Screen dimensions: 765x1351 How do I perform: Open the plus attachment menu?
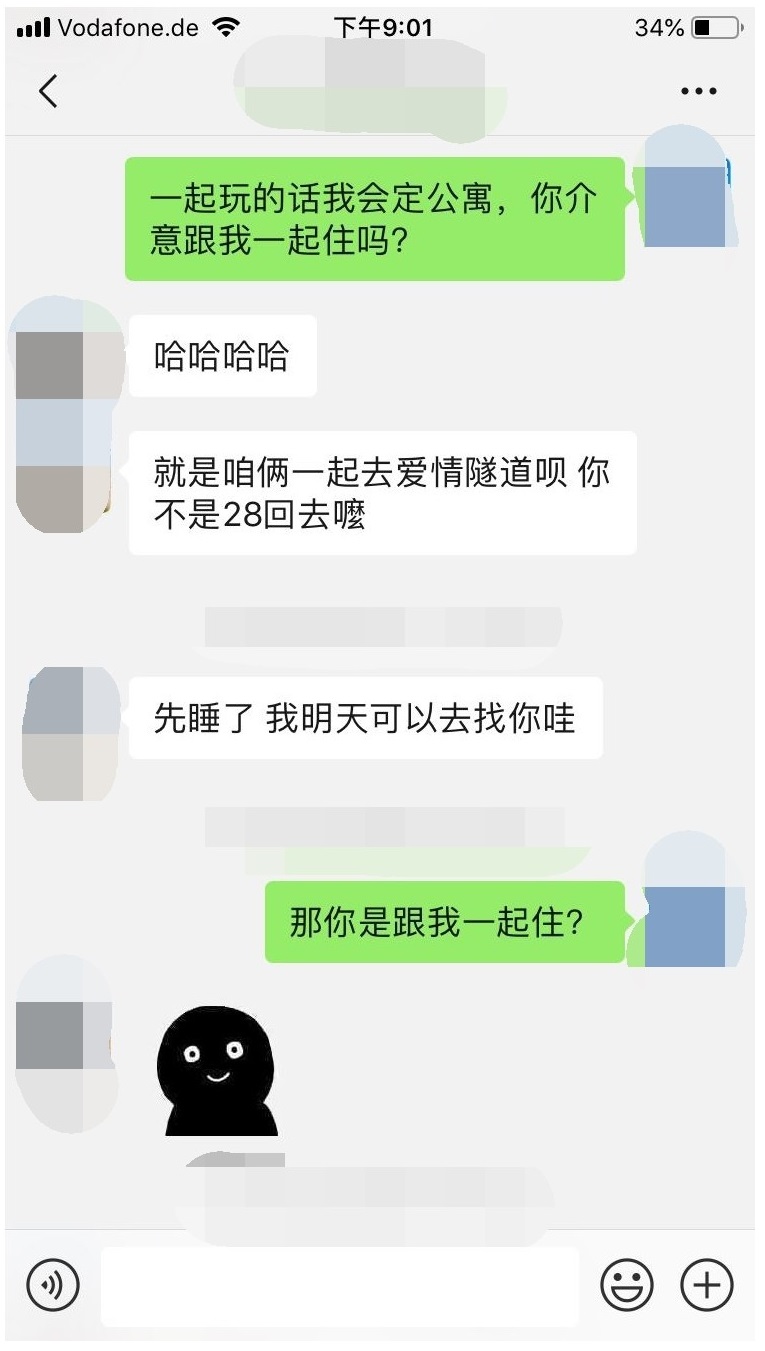[707, 1284]
